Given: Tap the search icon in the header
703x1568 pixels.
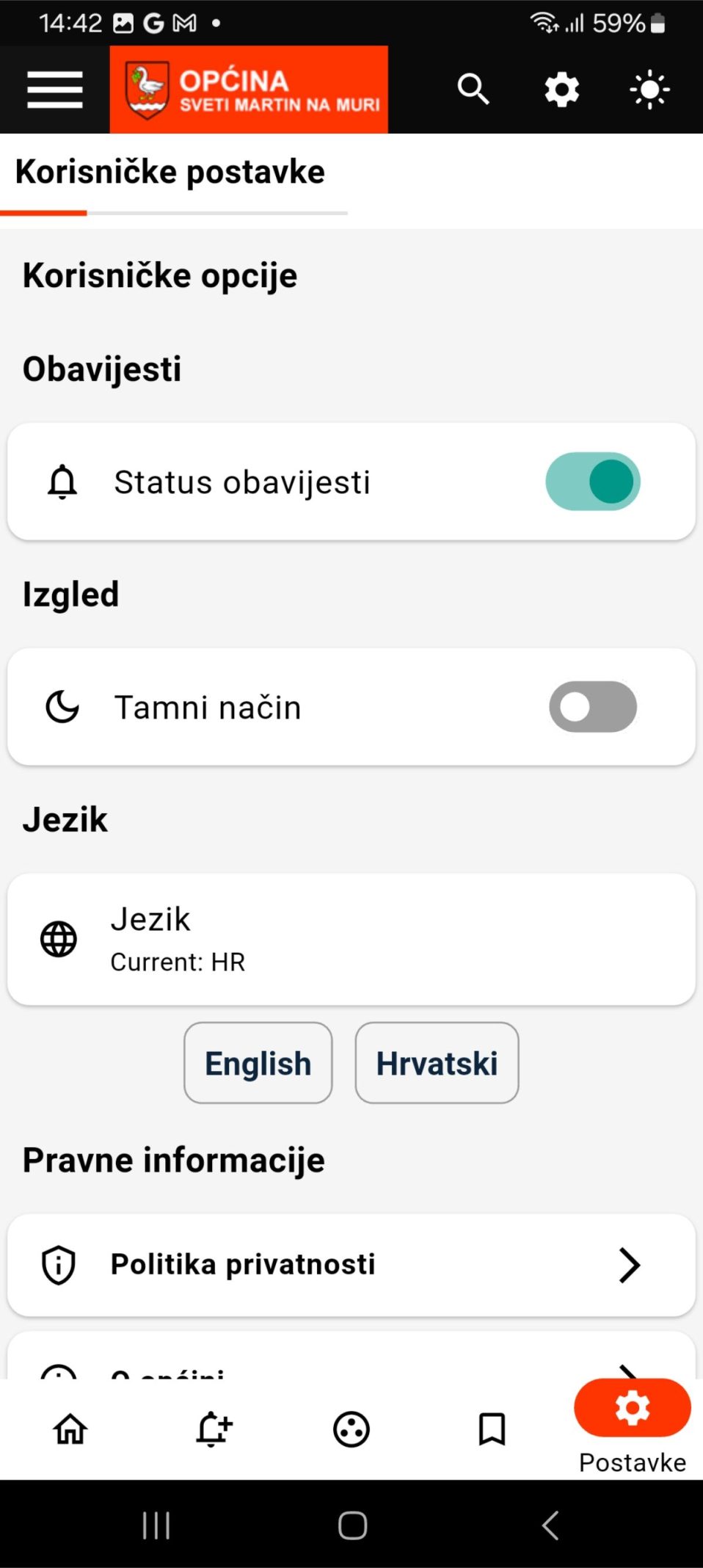Looking at the screenshot, I should coord(473,89).
